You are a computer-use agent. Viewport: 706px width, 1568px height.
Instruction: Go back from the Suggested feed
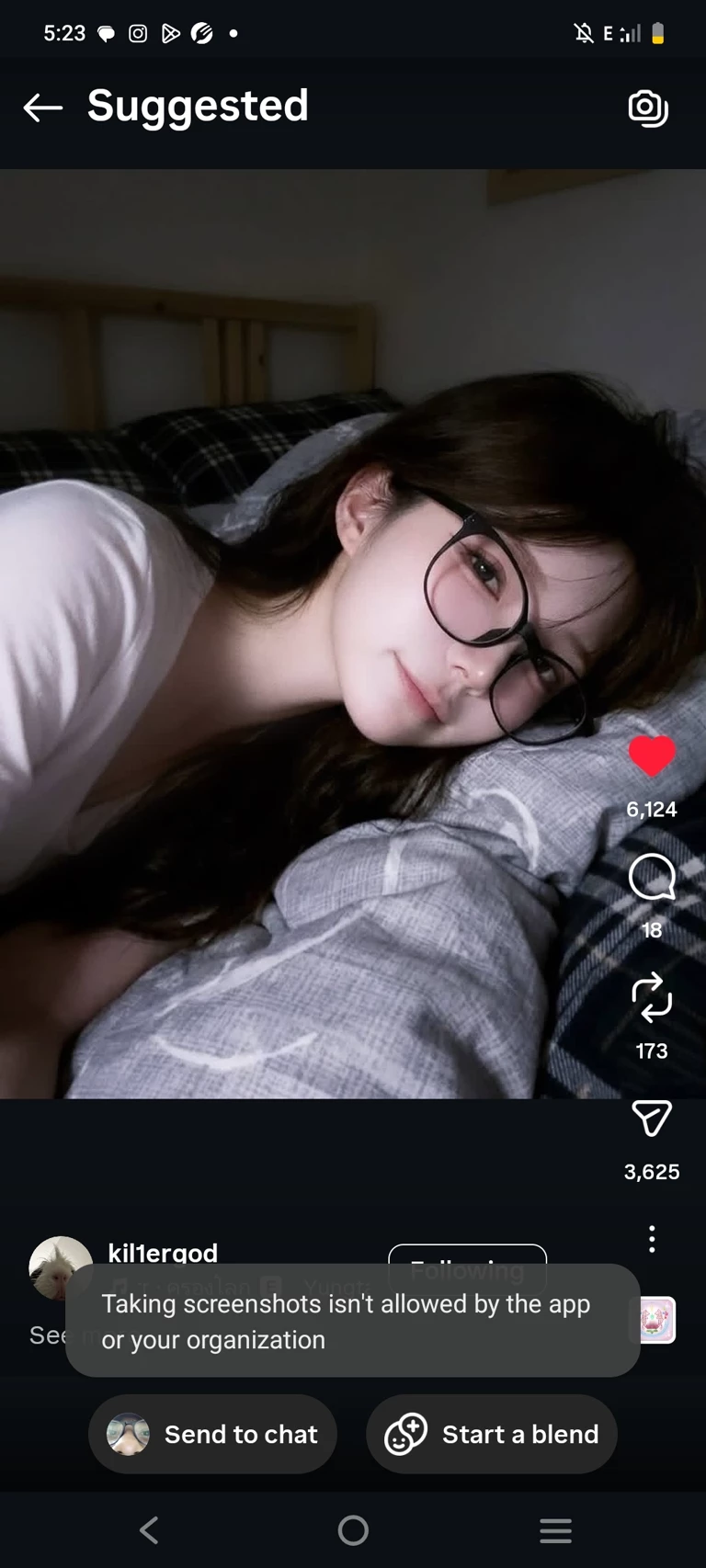click(x=42, y=108)
